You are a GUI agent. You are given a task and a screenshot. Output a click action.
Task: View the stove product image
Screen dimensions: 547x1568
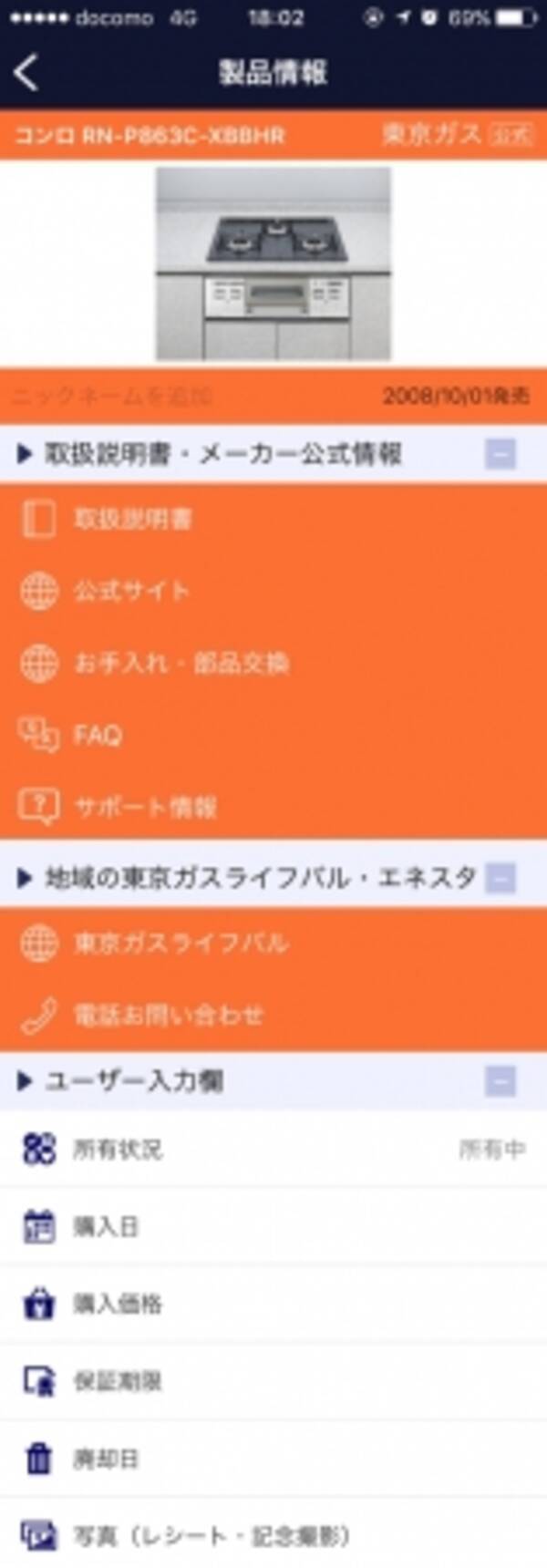pyautogui.click(x=273, y=264)
